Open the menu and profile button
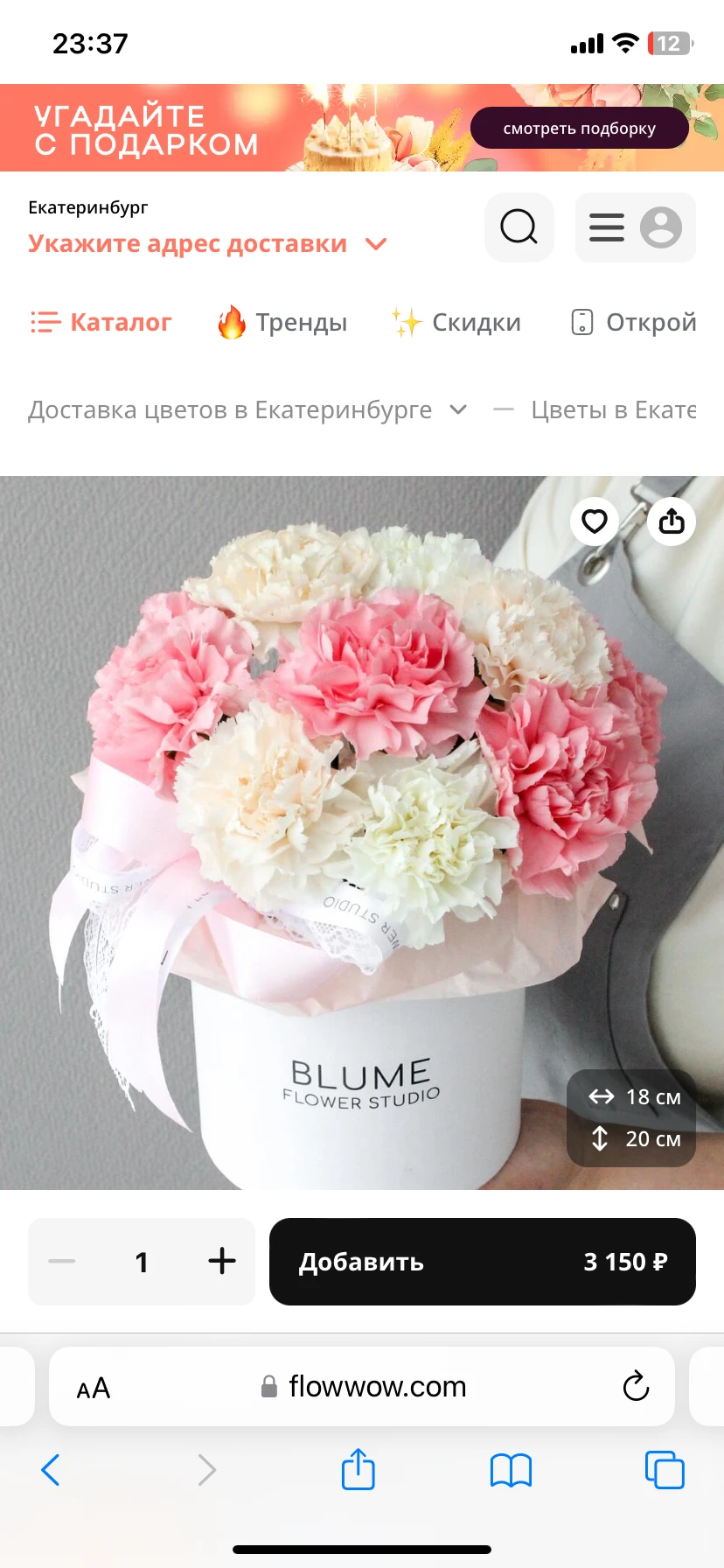The height and width of the screenshot is (1568, 724). click(x=635, y=227)
